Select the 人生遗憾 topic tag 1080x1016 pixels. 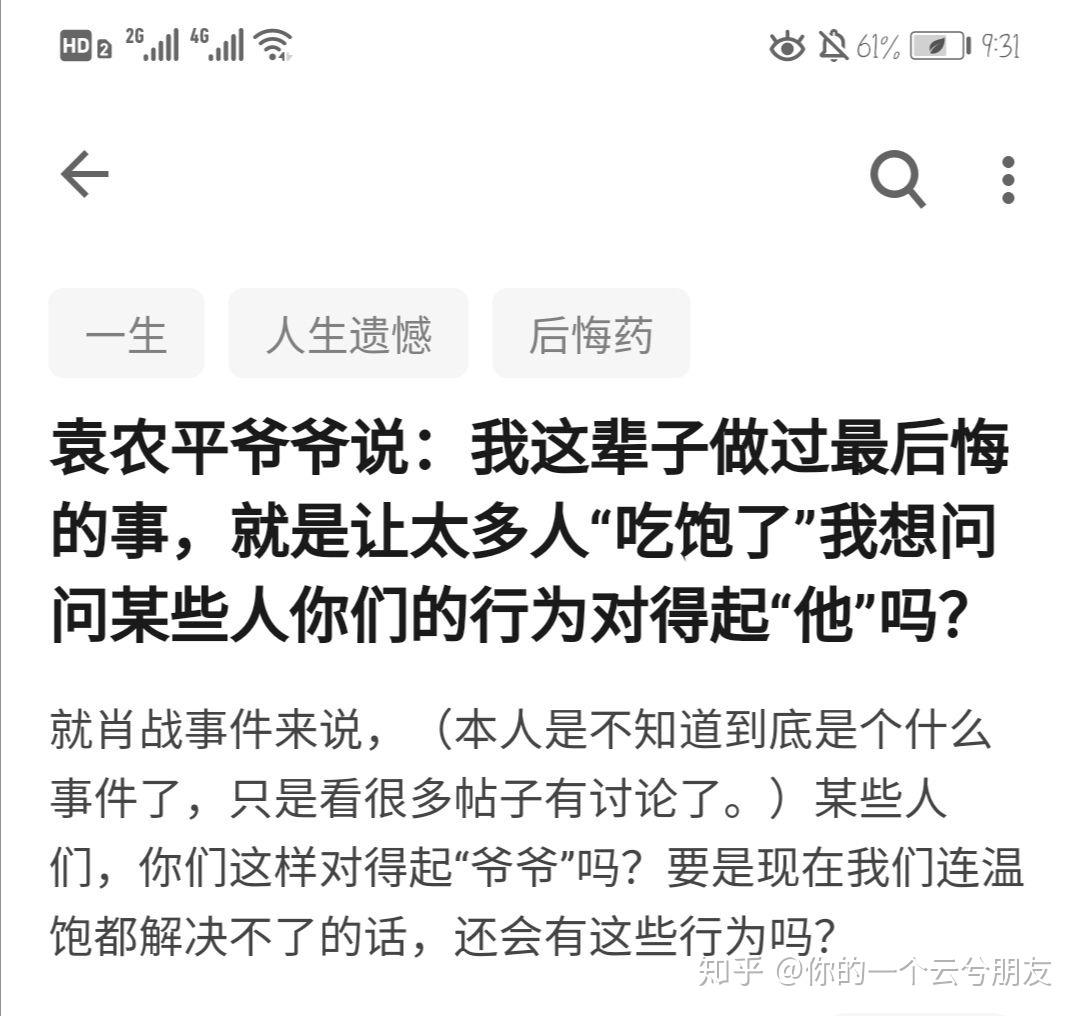tap(348, 333)
